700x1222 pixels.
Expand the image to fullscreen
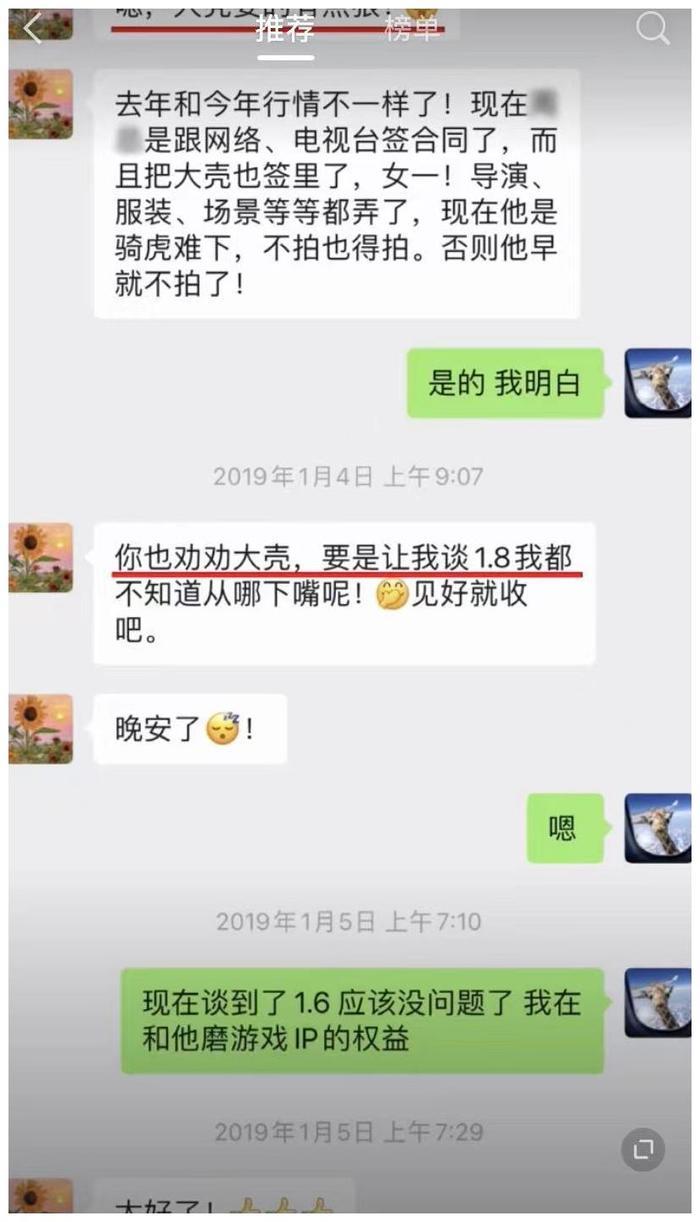point(643,1148)
